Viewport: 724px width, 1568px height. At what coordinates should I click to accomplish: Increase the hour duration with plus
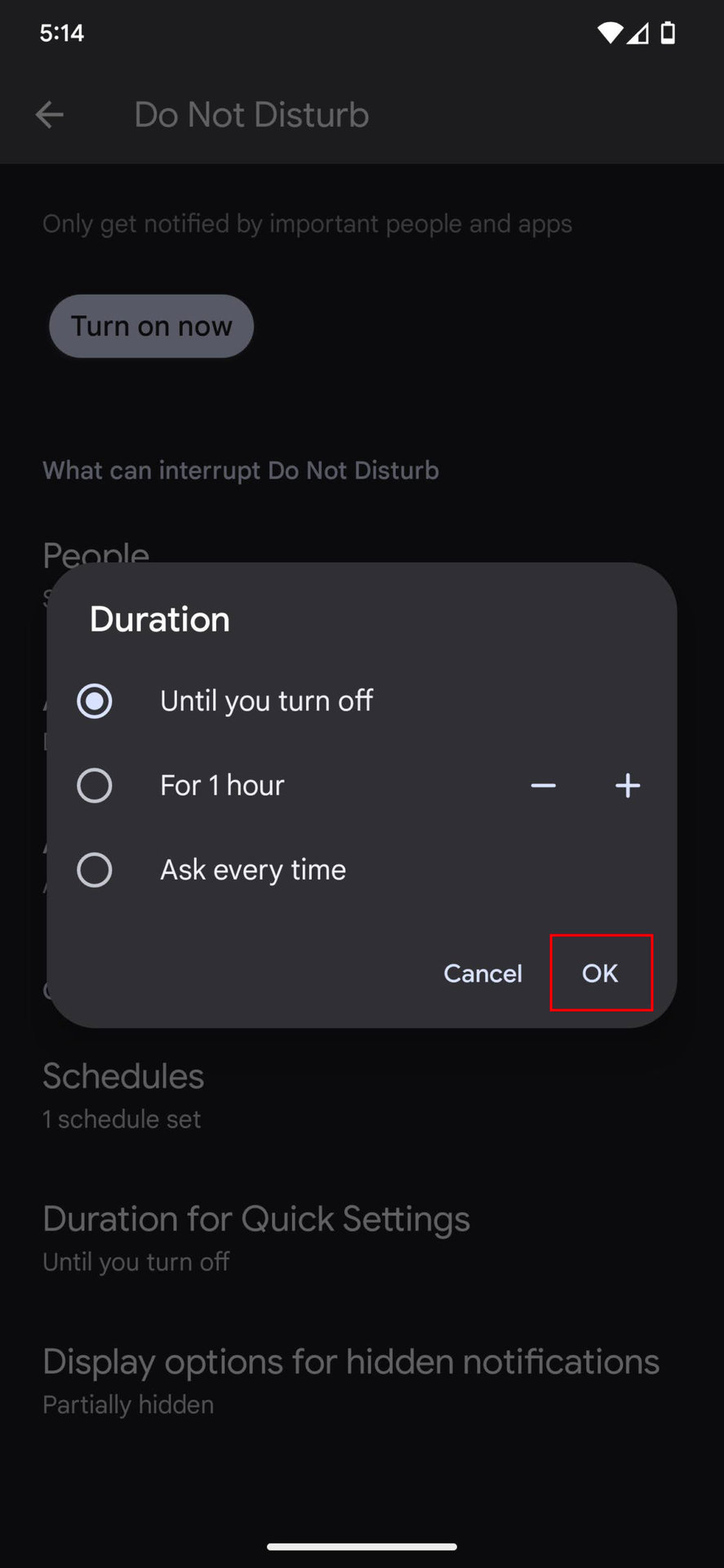pos(627,786)
